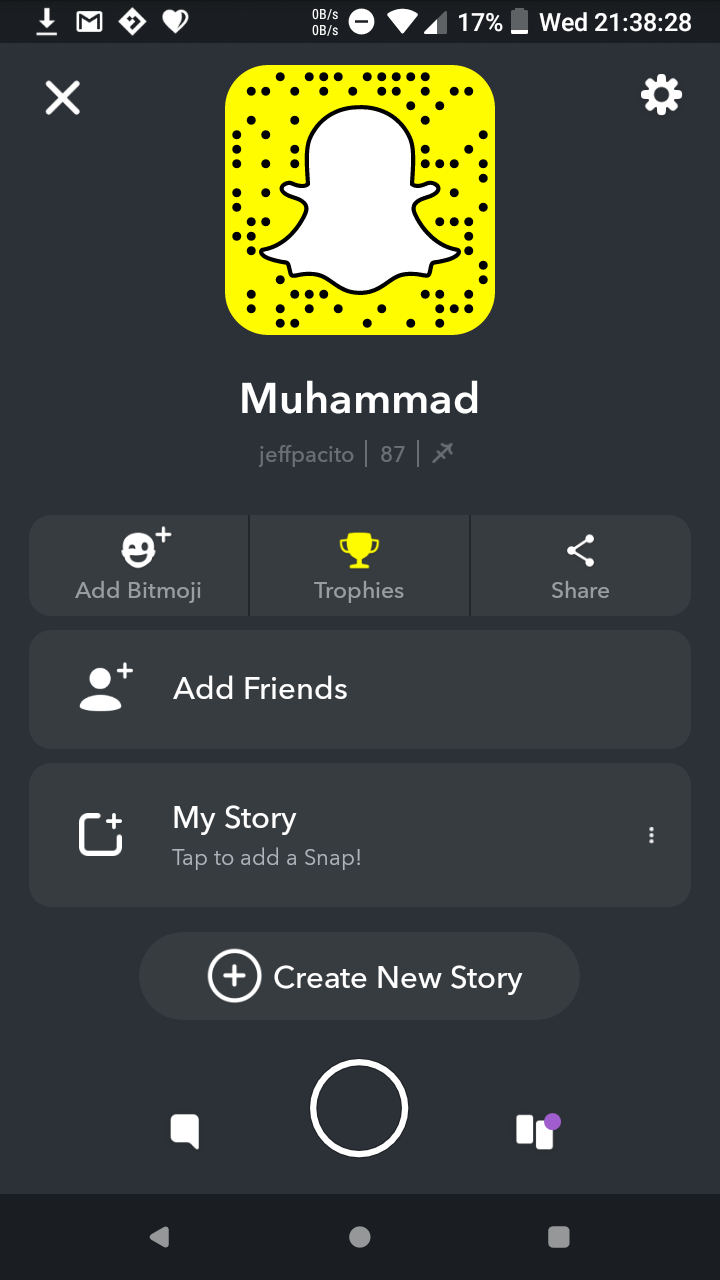720x1280 pixels.
Task: Close the profile screen
Action: [x=62, y=98]
